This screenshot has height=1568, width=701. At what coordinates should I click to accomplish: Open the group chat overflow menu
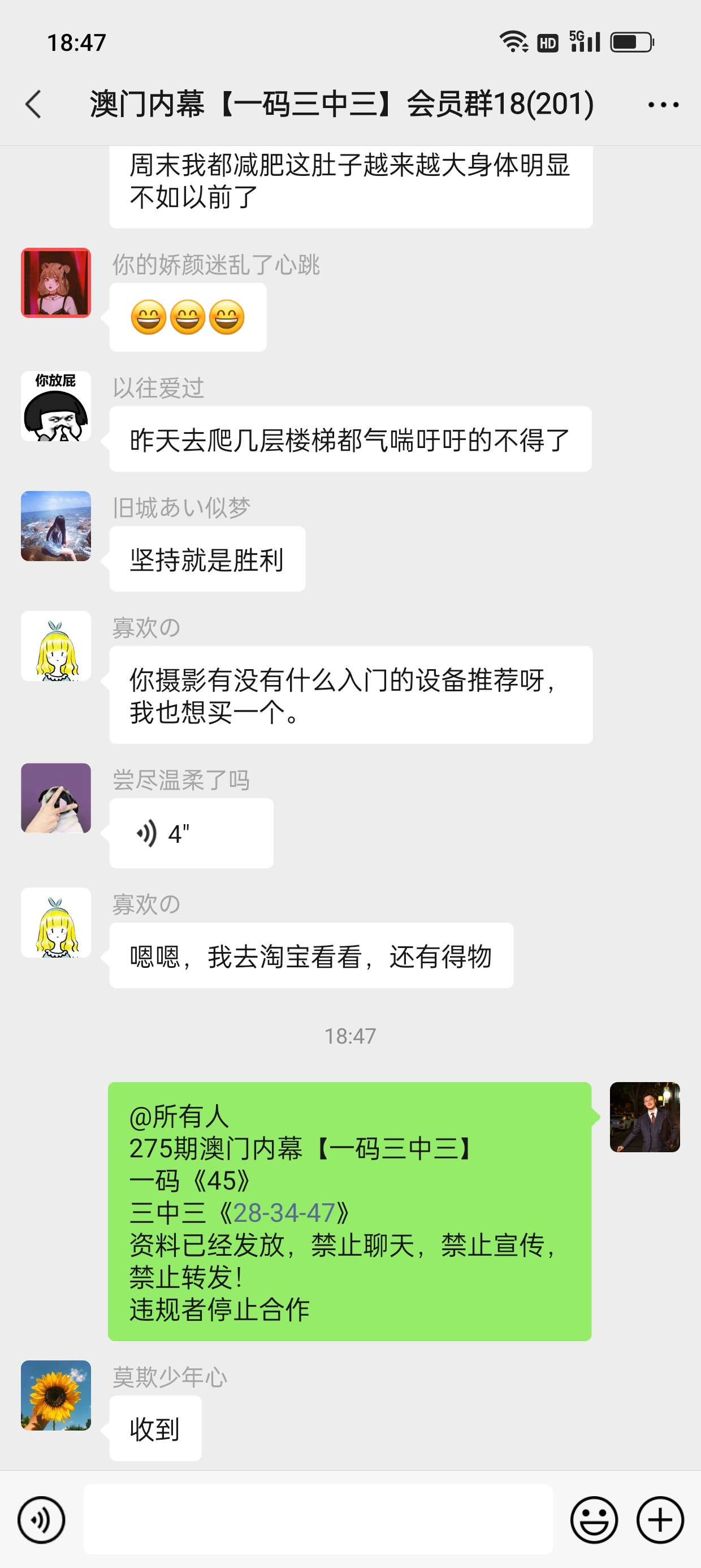pos(663,105)
